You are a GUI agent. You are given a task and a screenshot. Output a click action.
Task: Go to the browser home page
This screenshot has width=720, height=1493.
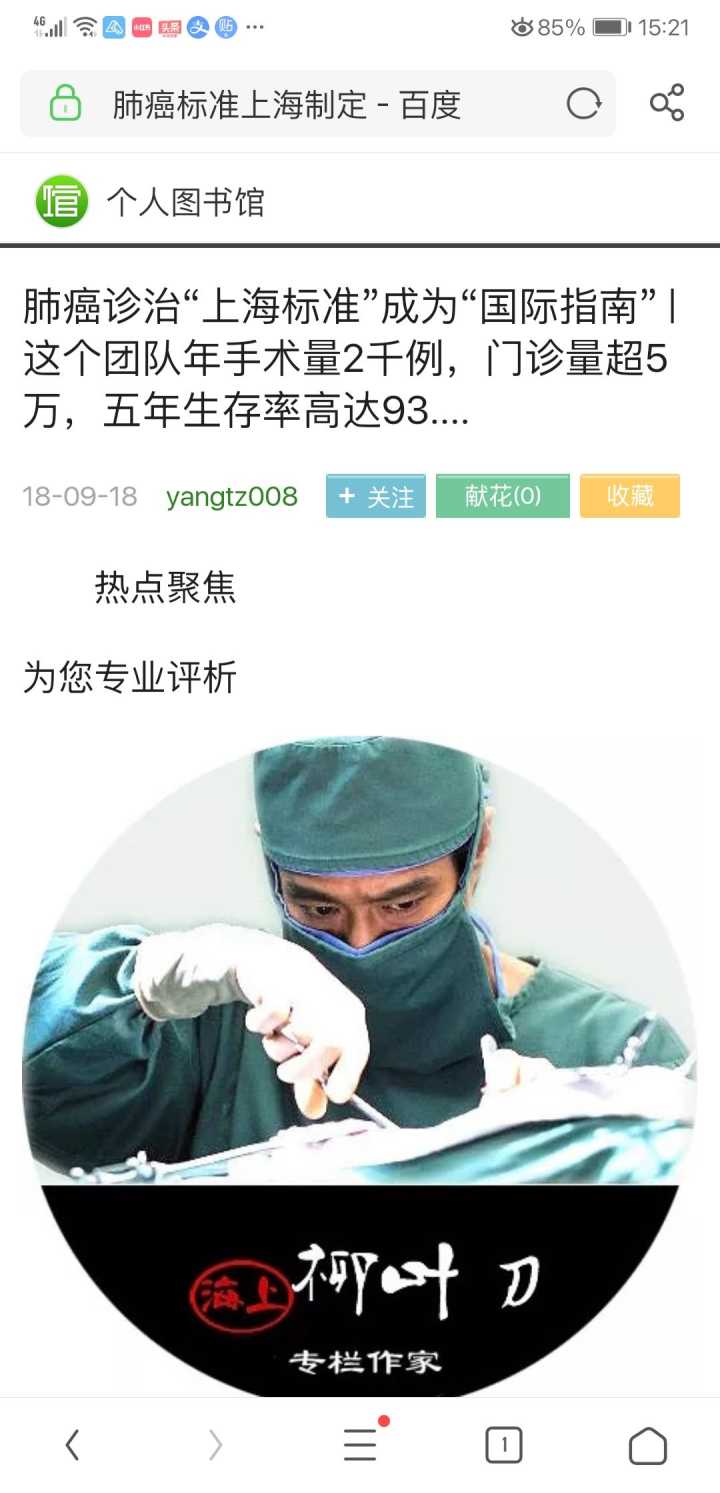click(647, 1445)
